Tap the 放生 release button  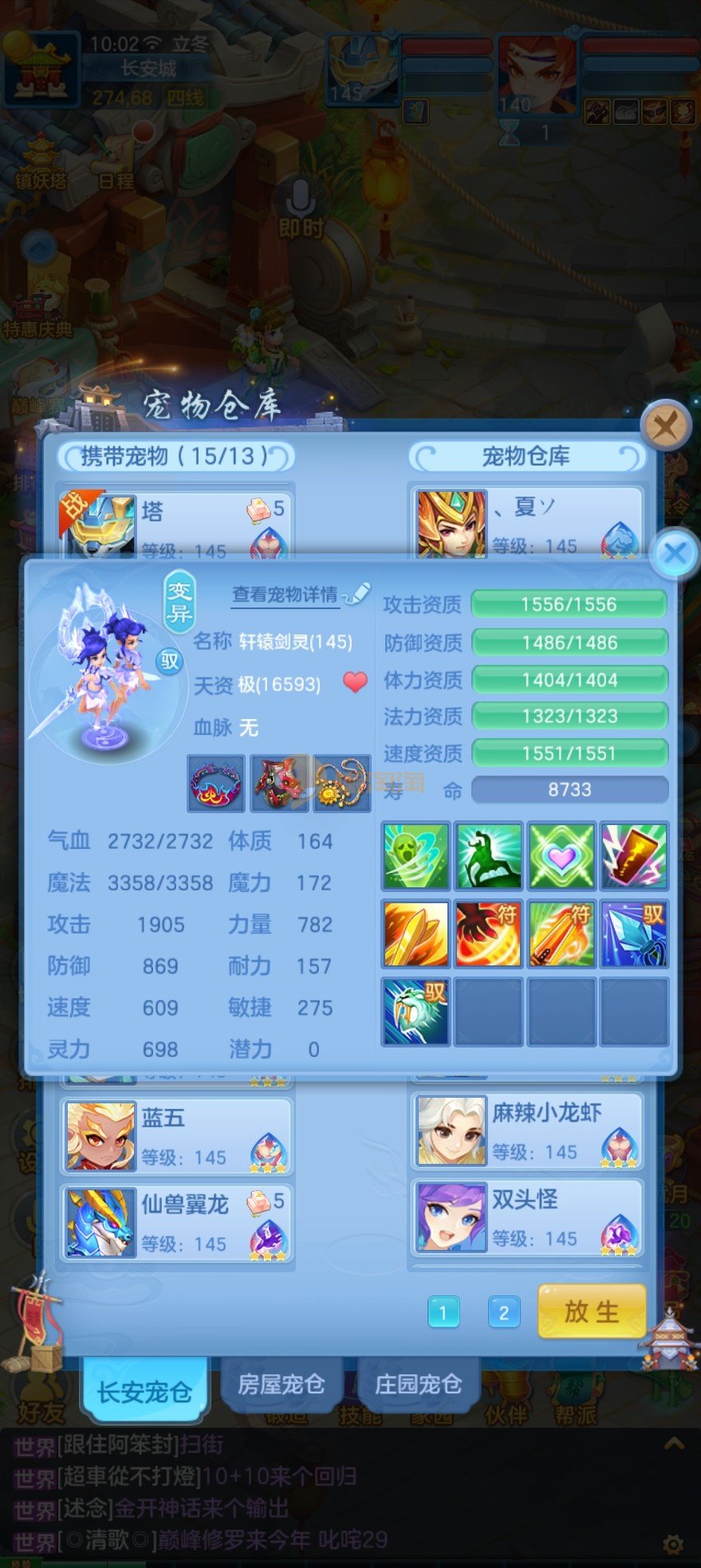click(x=591, y=1311)
